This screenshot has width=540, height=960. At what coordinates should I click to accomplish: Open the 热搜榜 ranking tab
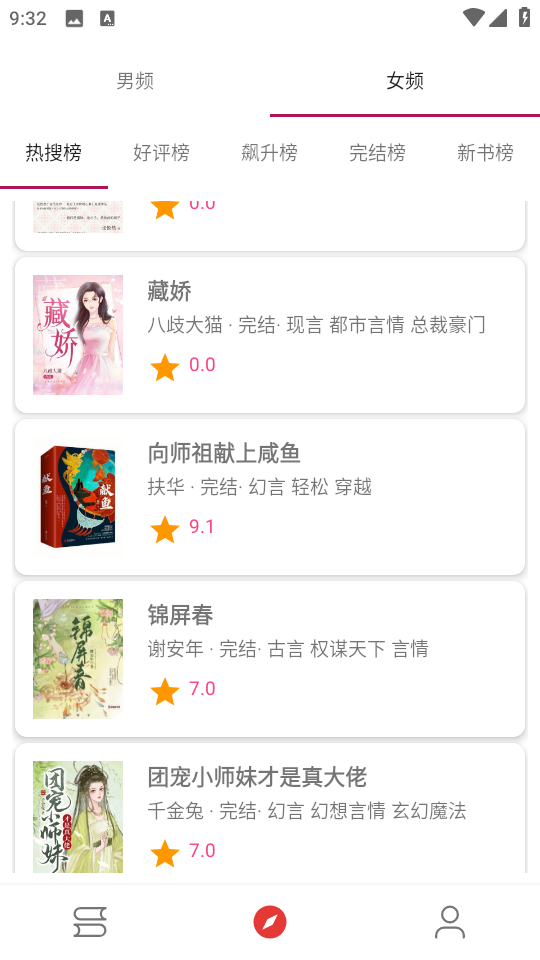[54, 152]
